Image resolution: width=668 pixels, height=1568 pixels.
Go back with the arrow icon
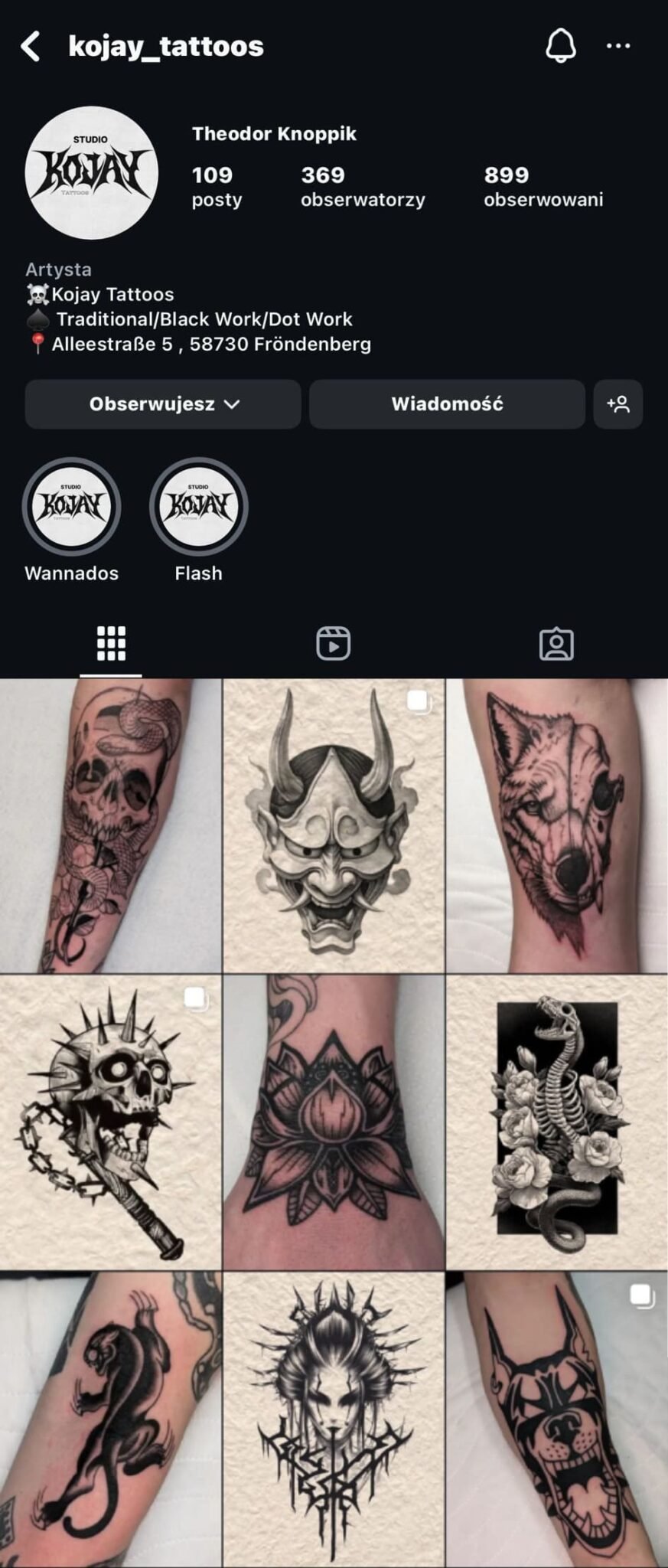click(31, 47)
